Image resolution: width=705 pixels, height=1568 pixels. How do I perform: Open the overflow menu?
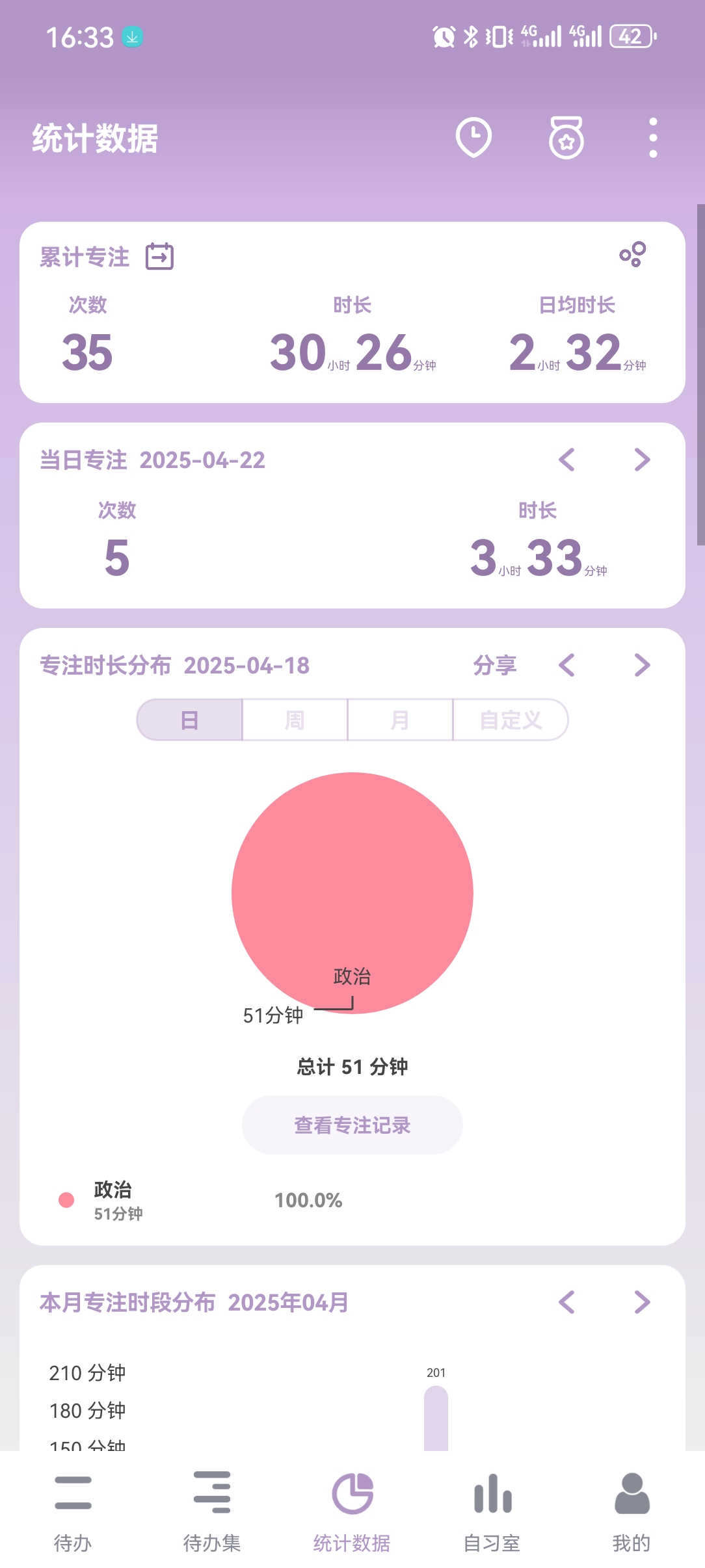[x=653, y=138]
